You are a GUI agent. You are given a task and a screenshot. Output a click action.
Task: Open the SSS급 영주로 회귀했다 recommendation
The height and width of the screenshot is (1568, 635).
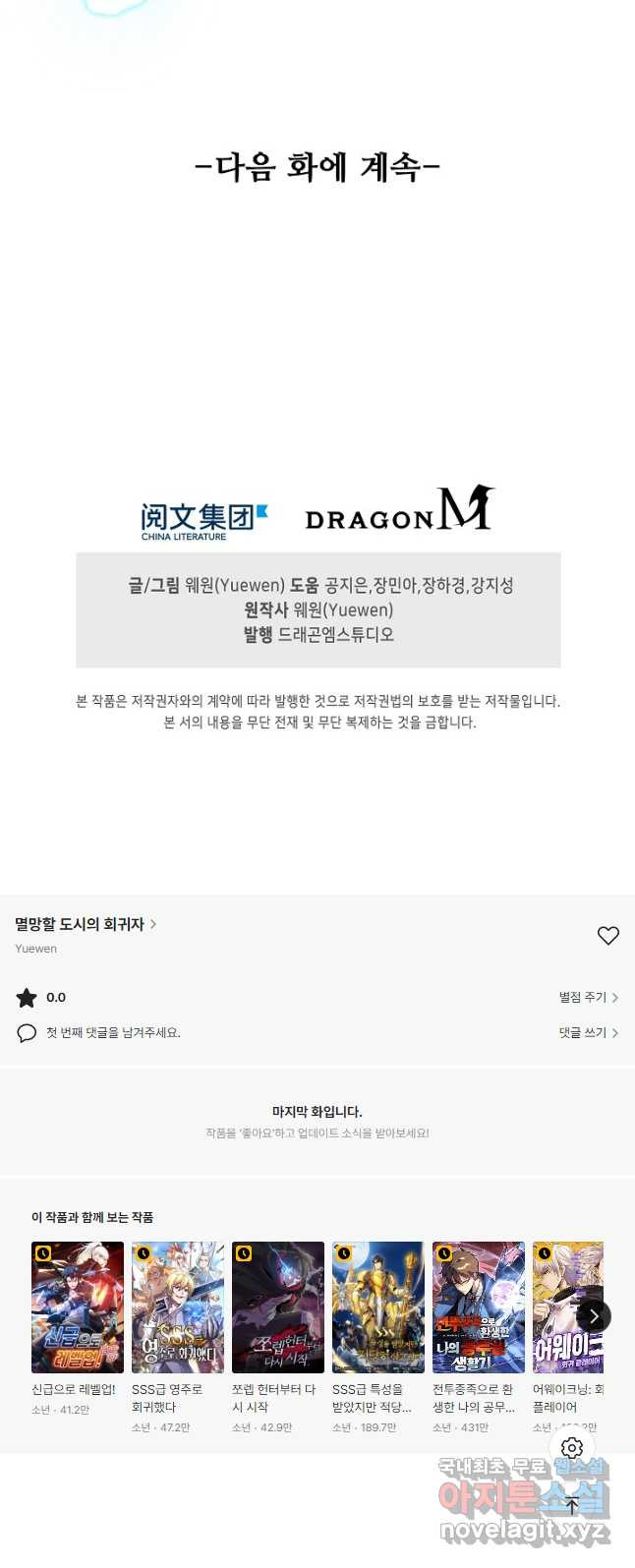click(x=178, y=1307)
